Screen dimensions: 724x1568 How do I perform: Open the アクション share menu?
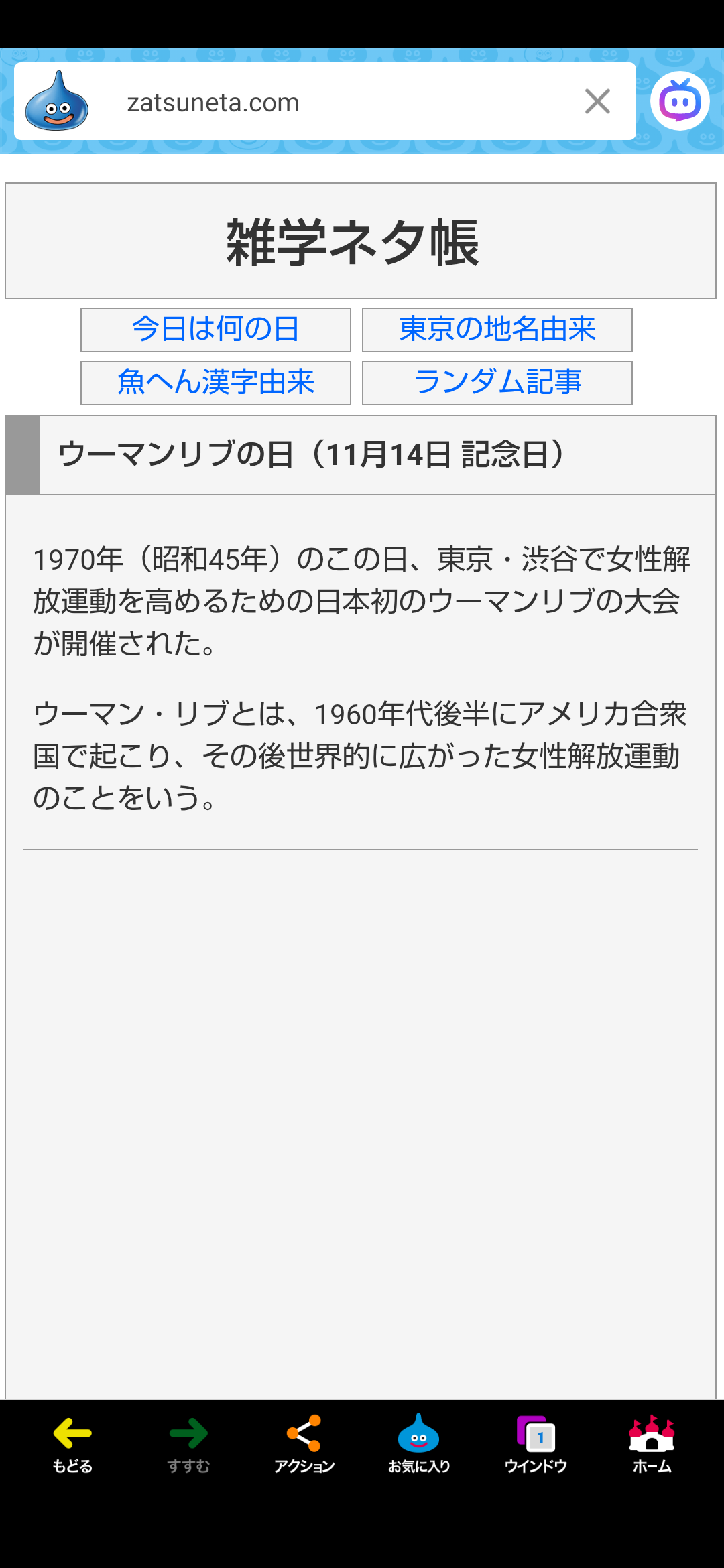pos(304,1445)
